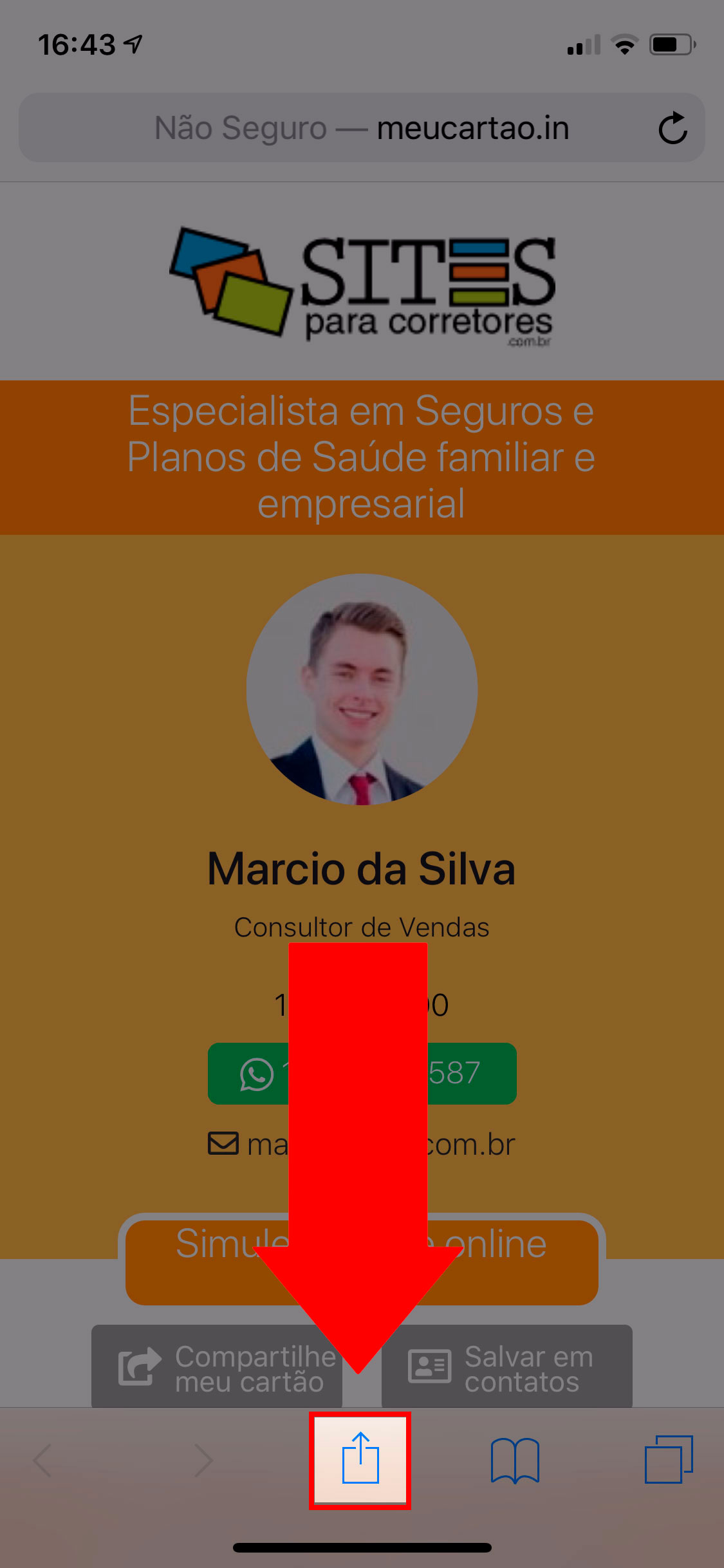The height and width of the screenshot is (1568, 724).
Task: Tap Compartilhe meu cartão button
Action: click(216, 1367)
